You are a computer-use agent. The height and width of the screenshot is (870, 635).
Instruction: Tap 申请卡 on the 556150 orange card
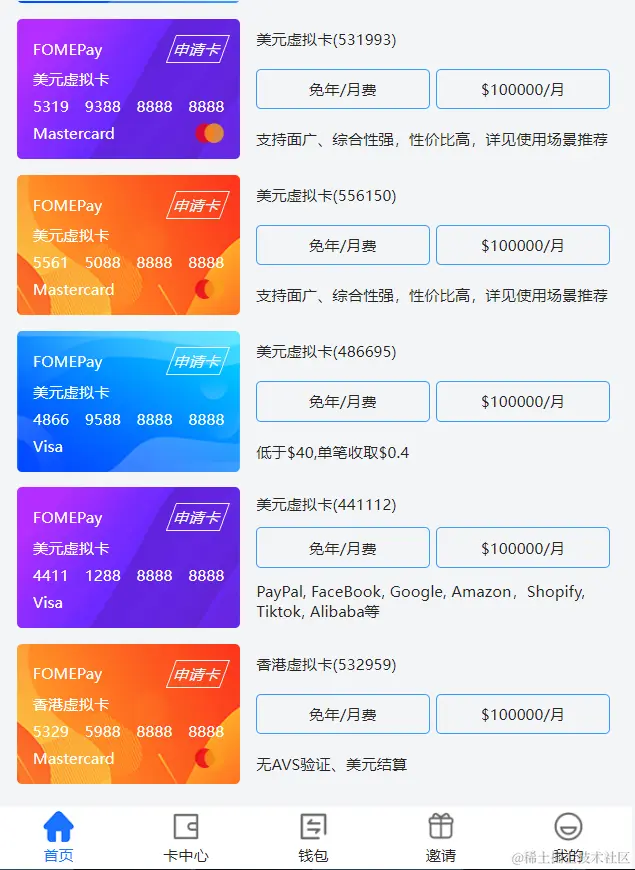tap(197, 205)
